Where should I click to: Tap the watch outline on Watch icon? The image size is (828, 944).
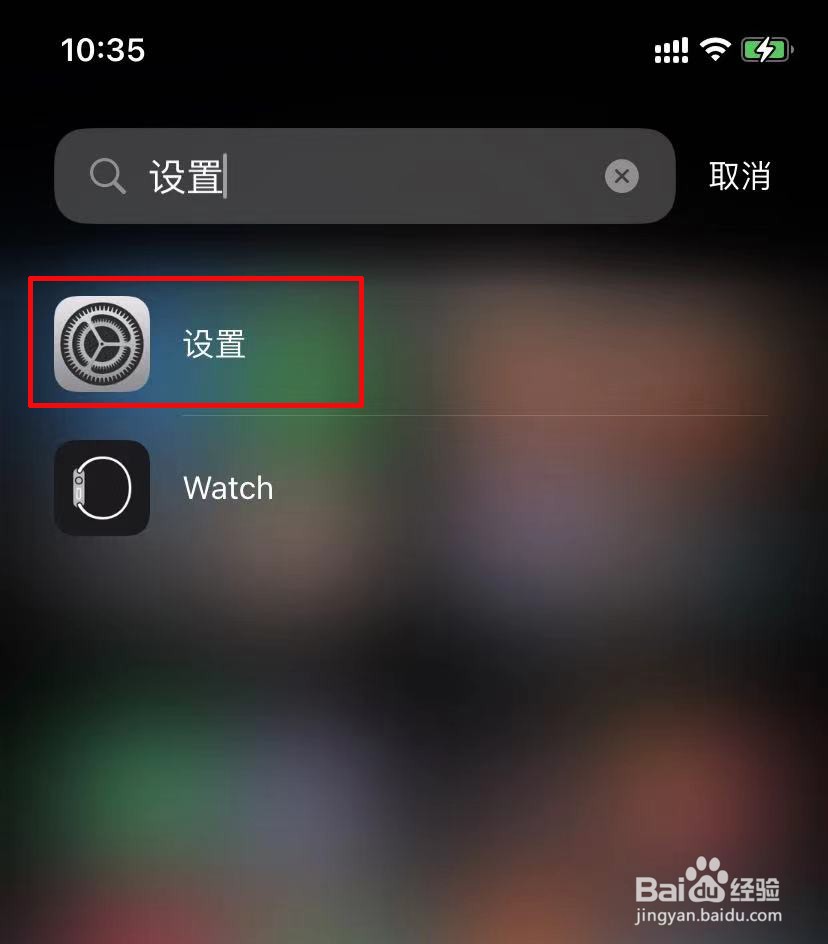tap(101, 487)
